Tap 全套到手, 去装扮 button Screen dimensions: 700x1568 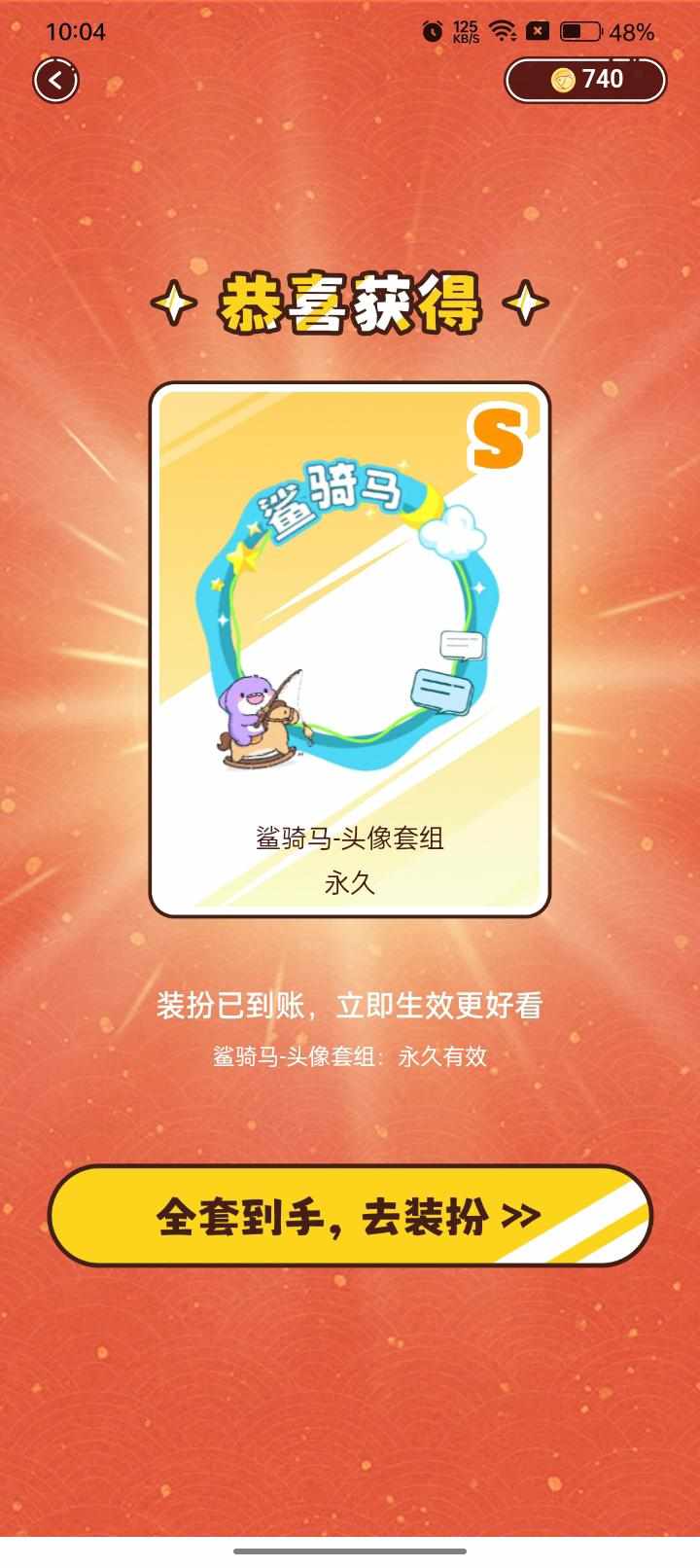(x=350, y=1216)
